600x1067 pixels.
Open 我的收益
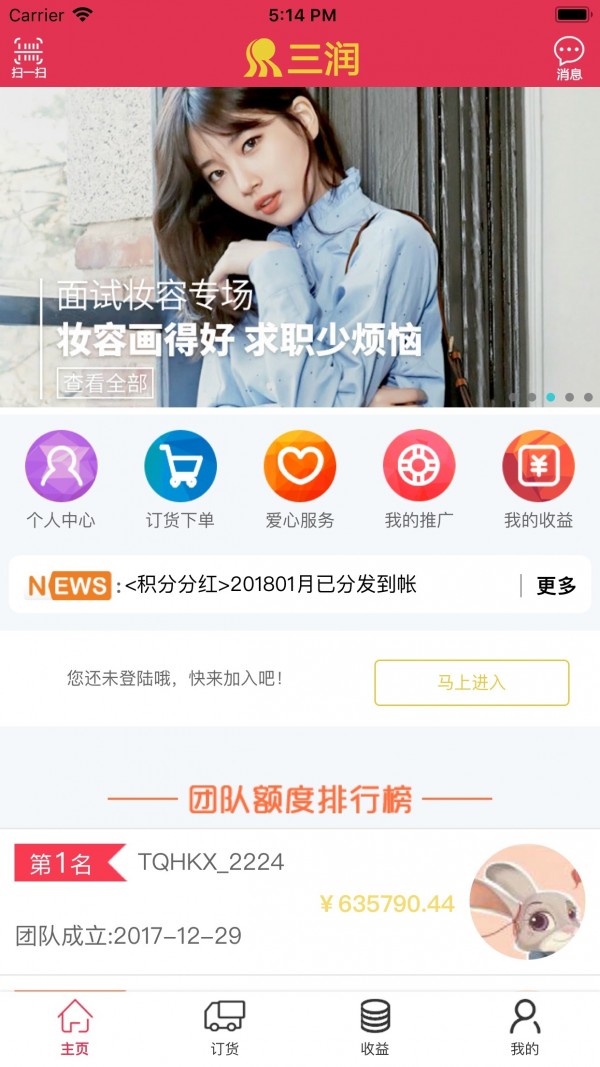(x=538, y=479)
